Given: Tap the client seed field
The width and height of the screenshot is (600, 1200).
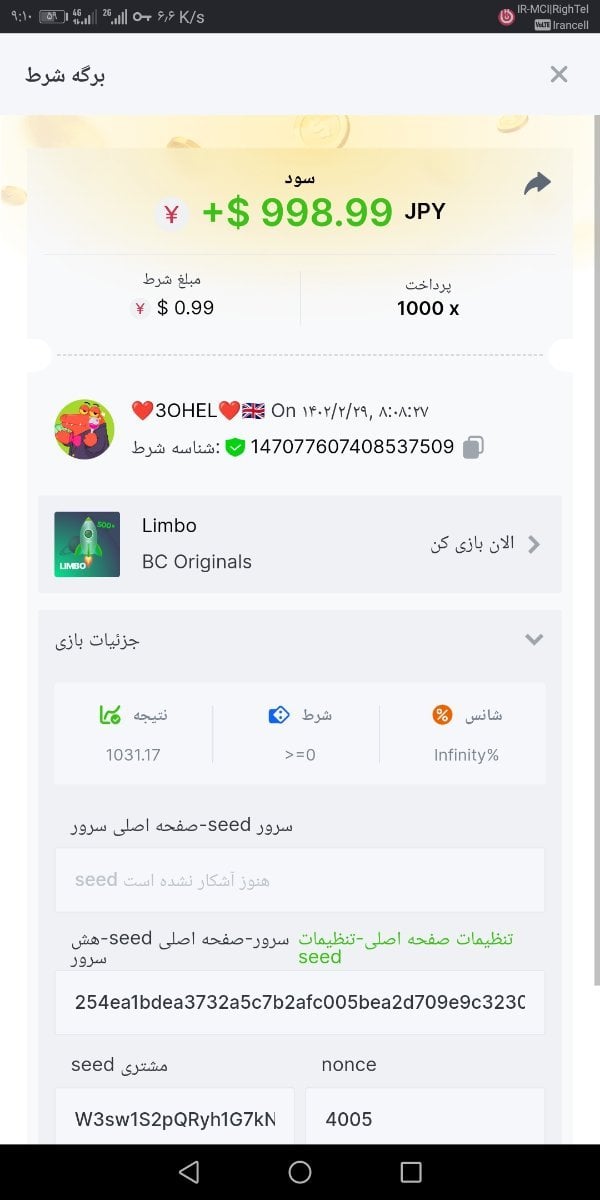Looking at the screenshot, I should click(175, 1119).
